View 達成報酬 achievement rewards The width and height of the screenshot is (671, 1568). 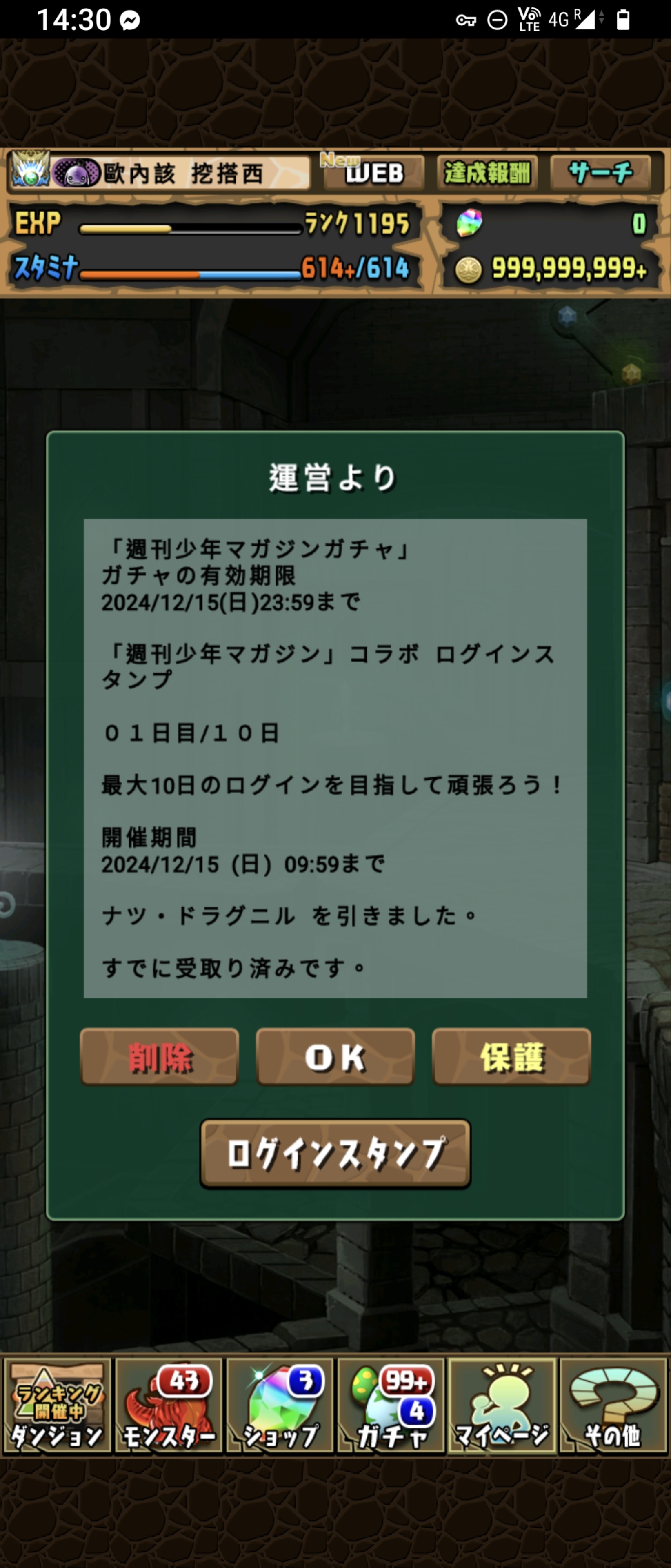pos(487,173)
